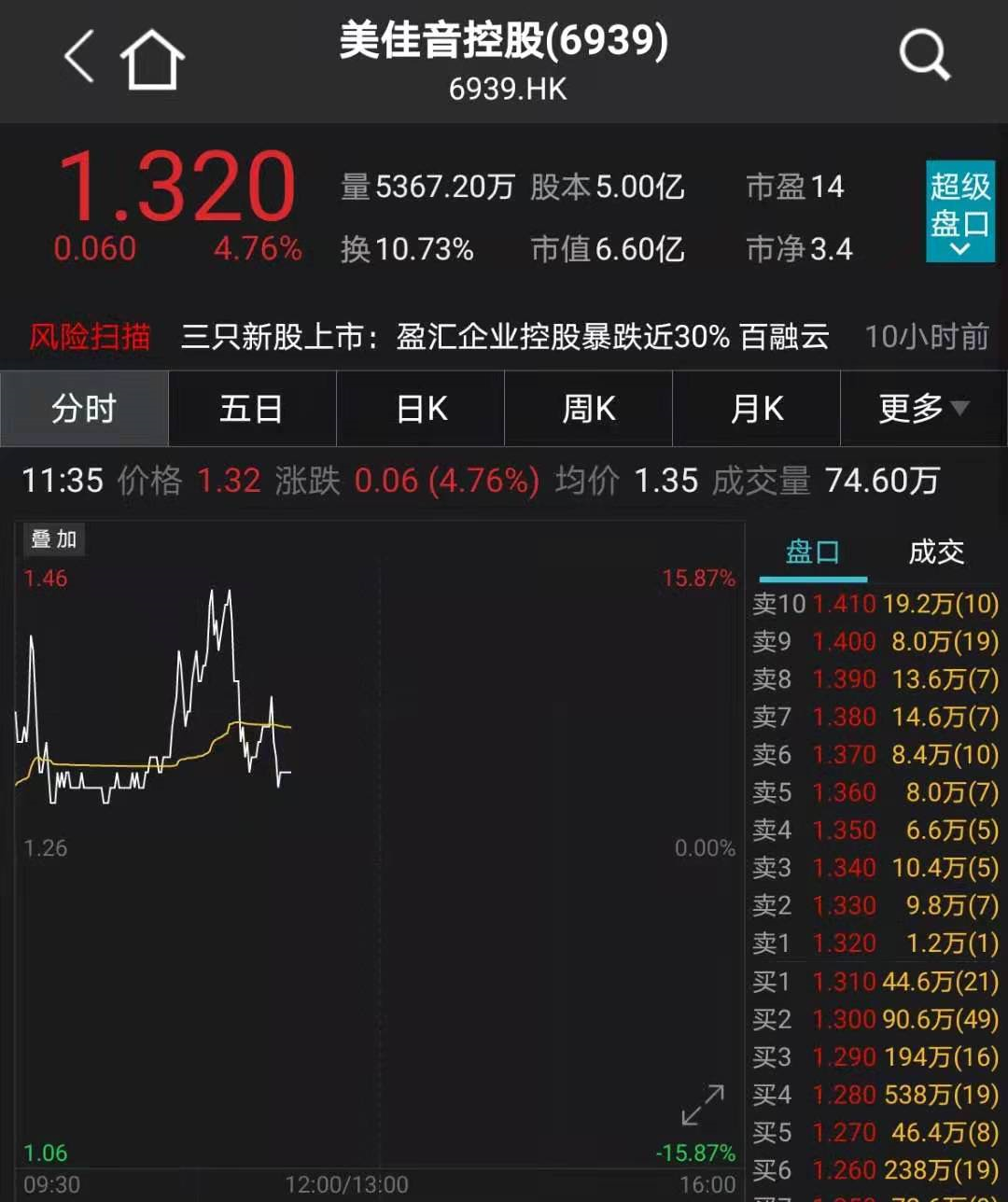This screenshot has height=1202, width=1008.
Task: Expand the 超级盘口 panel
Action: coord(959,211)
